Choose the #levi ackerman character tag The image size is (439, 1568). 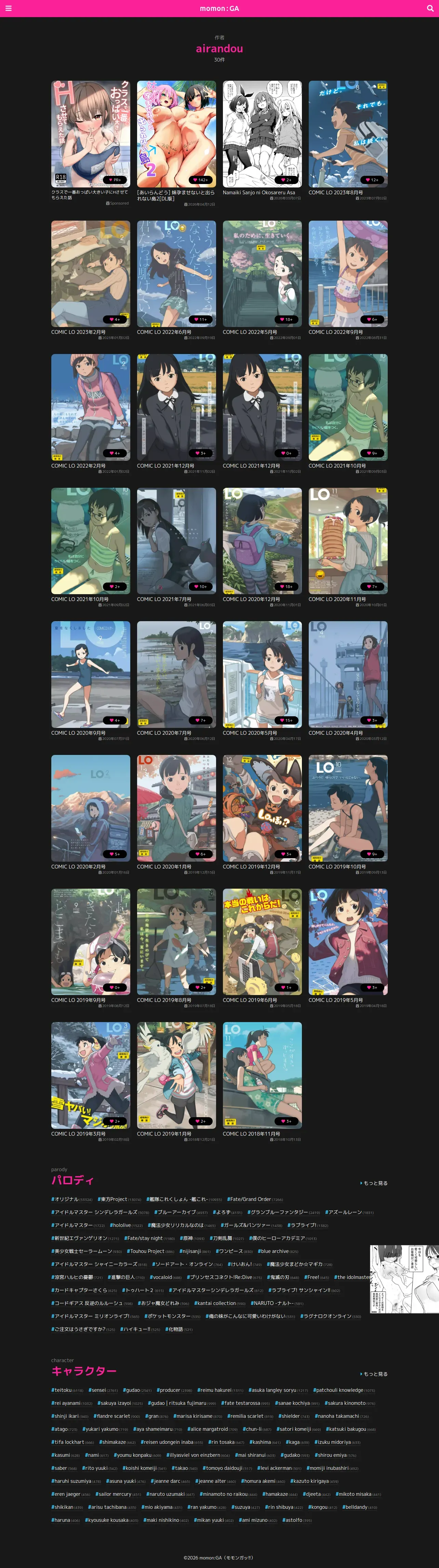tap(279, 1468)
